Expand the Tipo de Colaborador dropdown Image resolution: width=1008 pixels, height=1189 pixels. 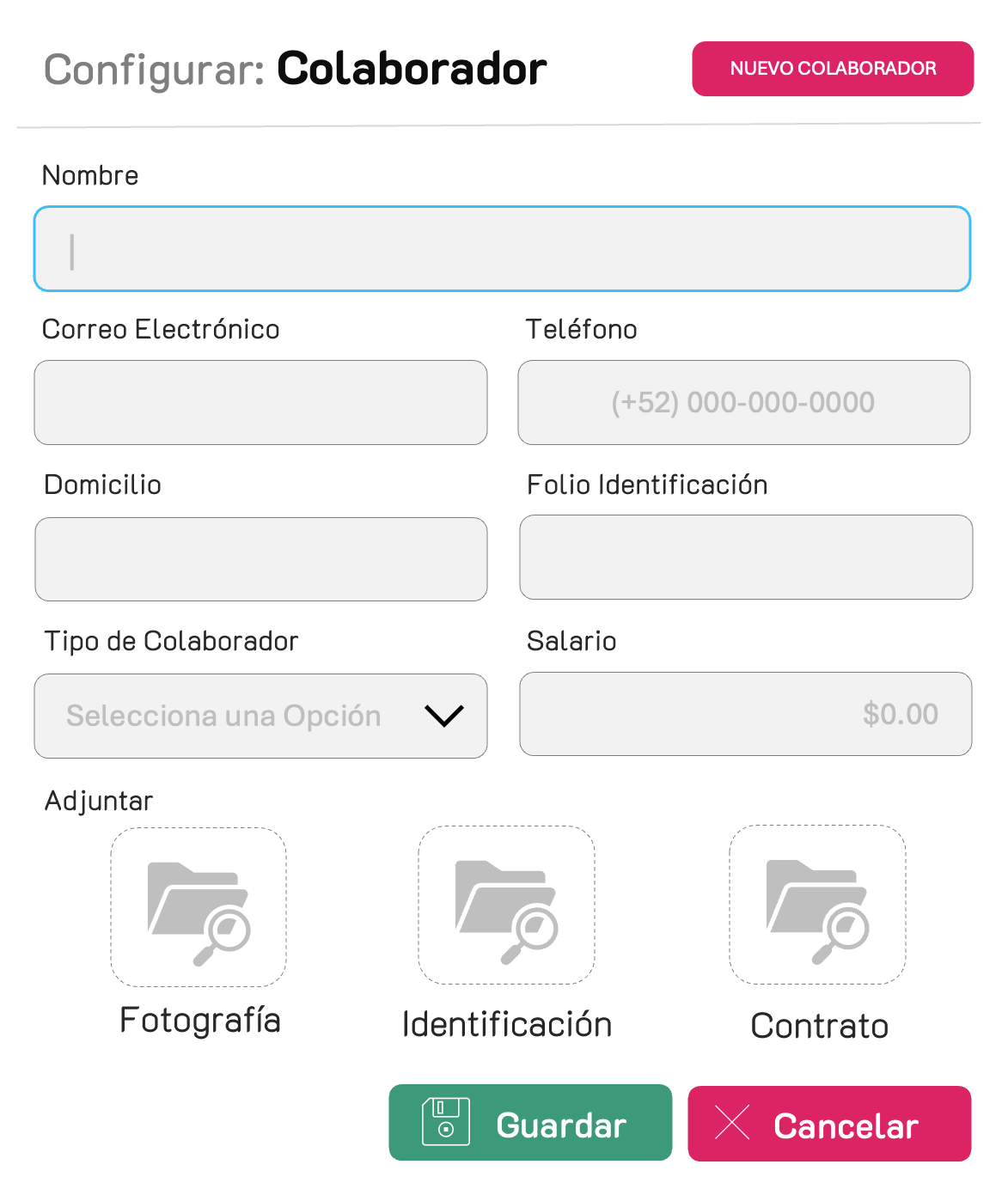click(x=260, y=716)
